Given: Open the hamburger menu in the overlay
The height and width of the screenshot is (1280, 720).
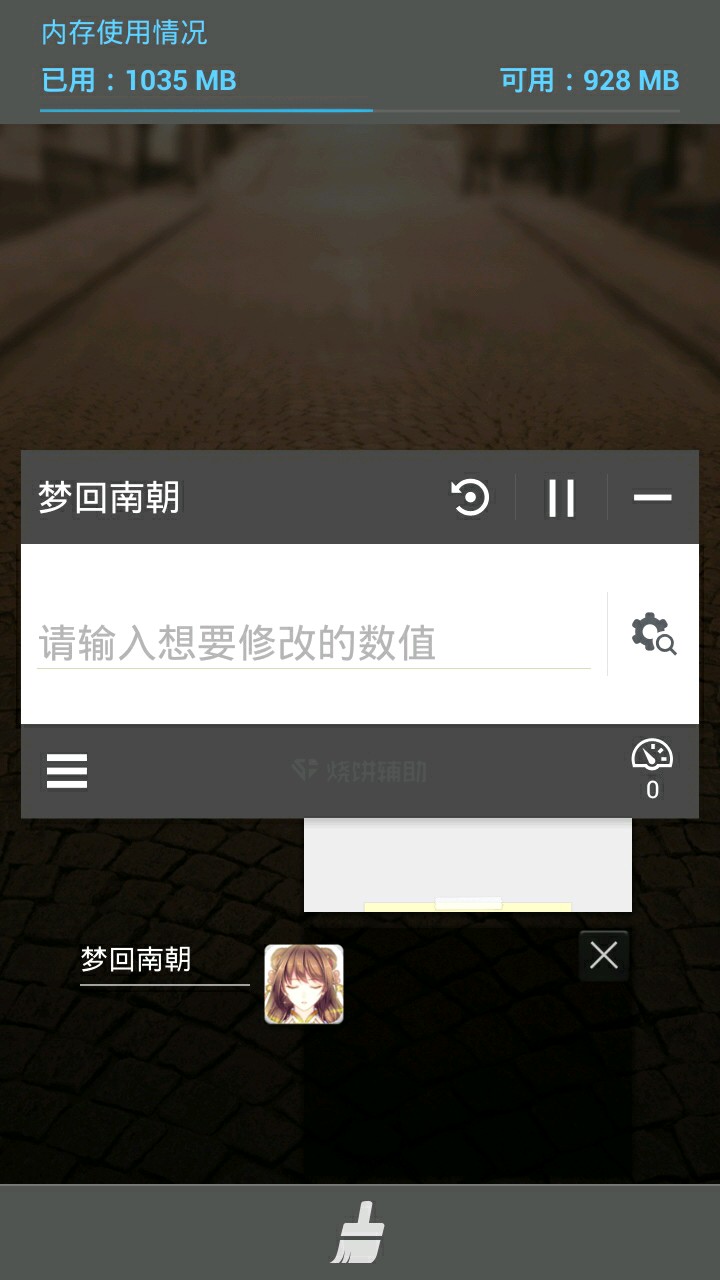Looking at the screenshot, I should coord(67,771).
